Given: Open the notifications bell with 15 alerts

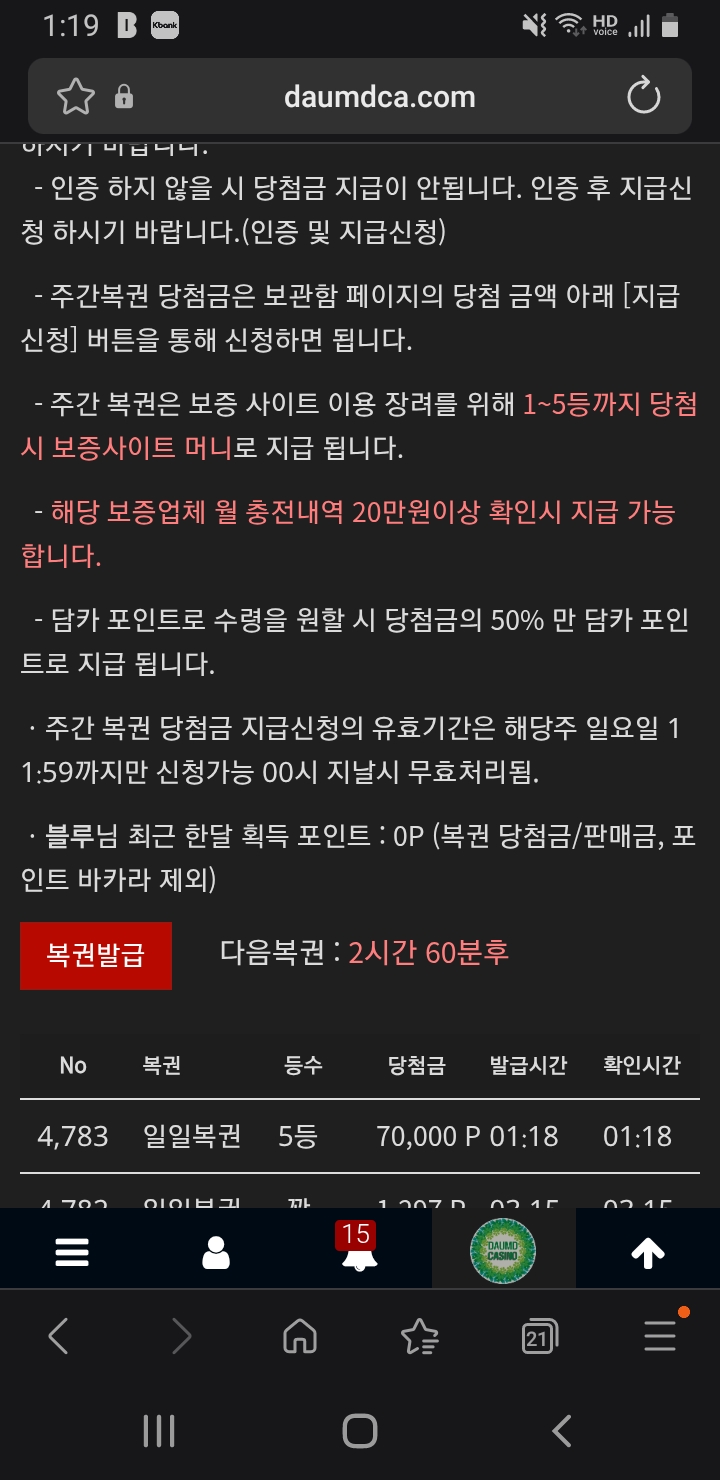Looking at the screenshot, I should coord(359,1250).
